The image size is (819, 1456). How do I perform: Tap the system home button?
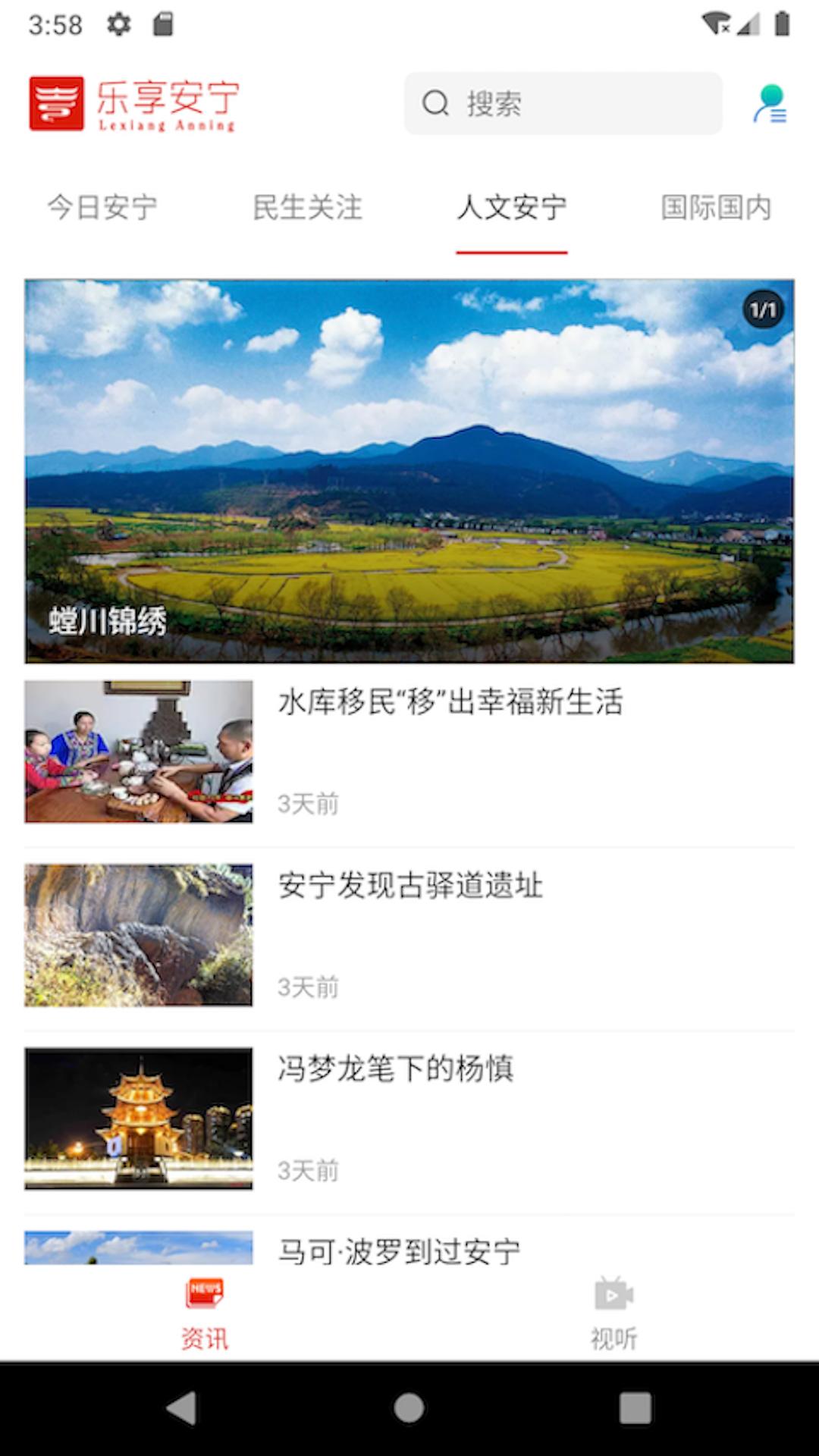pyautogui.click(x=409, y=1408)
